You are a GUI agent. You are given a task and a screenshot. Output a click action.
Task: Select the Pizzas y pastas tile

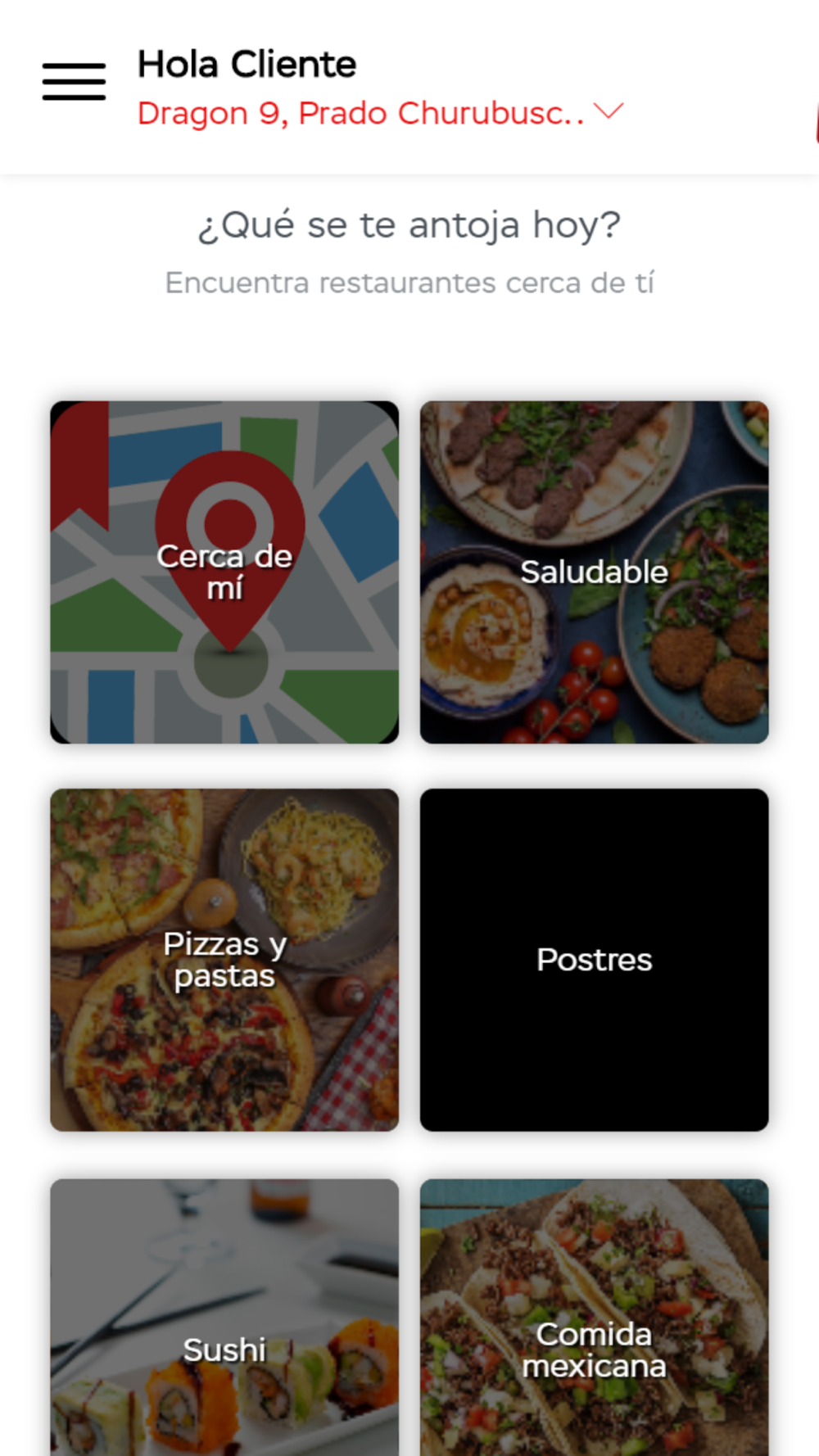click(224, 959)
